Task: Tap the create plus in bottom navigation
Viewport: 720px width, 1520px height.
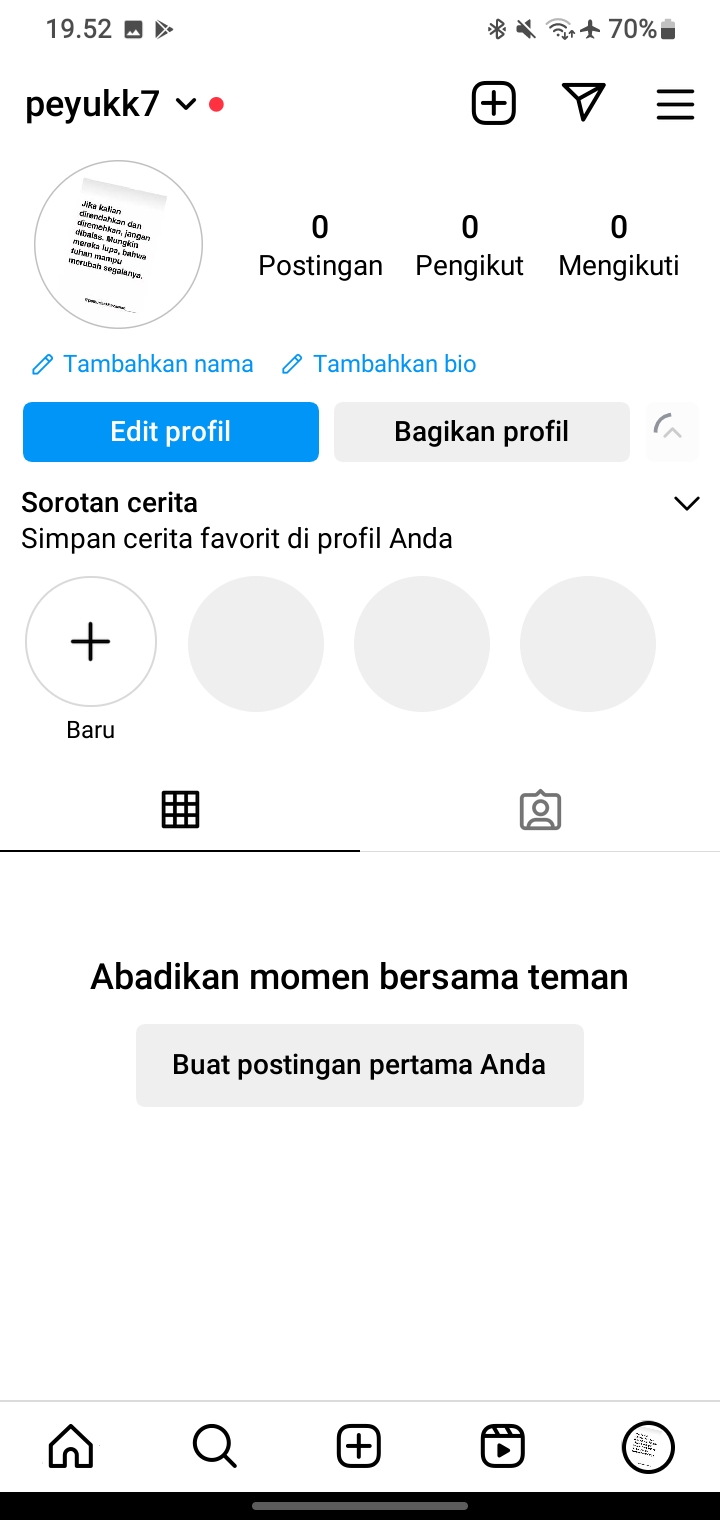Action: tap(359, 1446)
